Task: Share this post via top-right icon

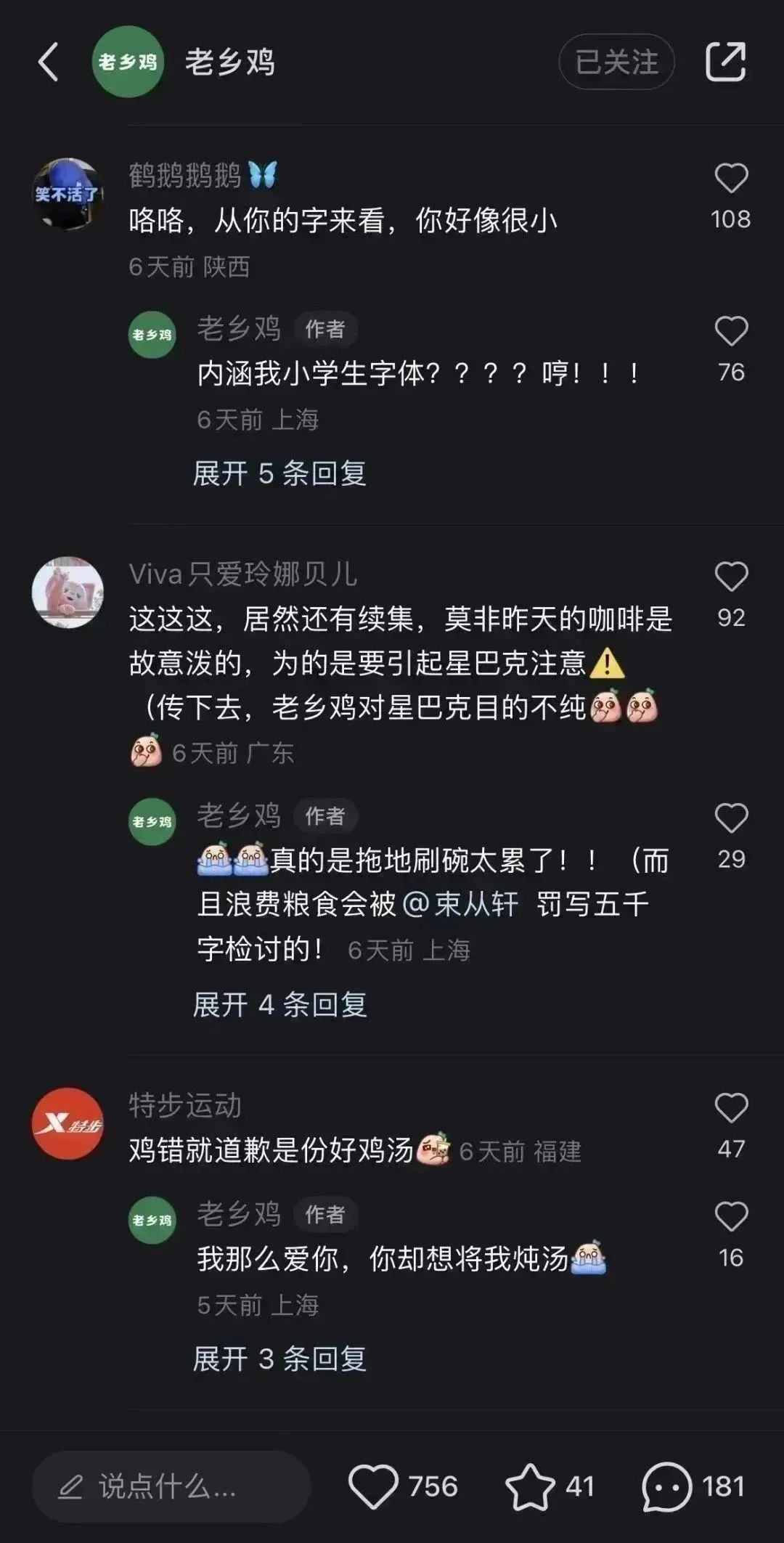Action: (726, 62)
